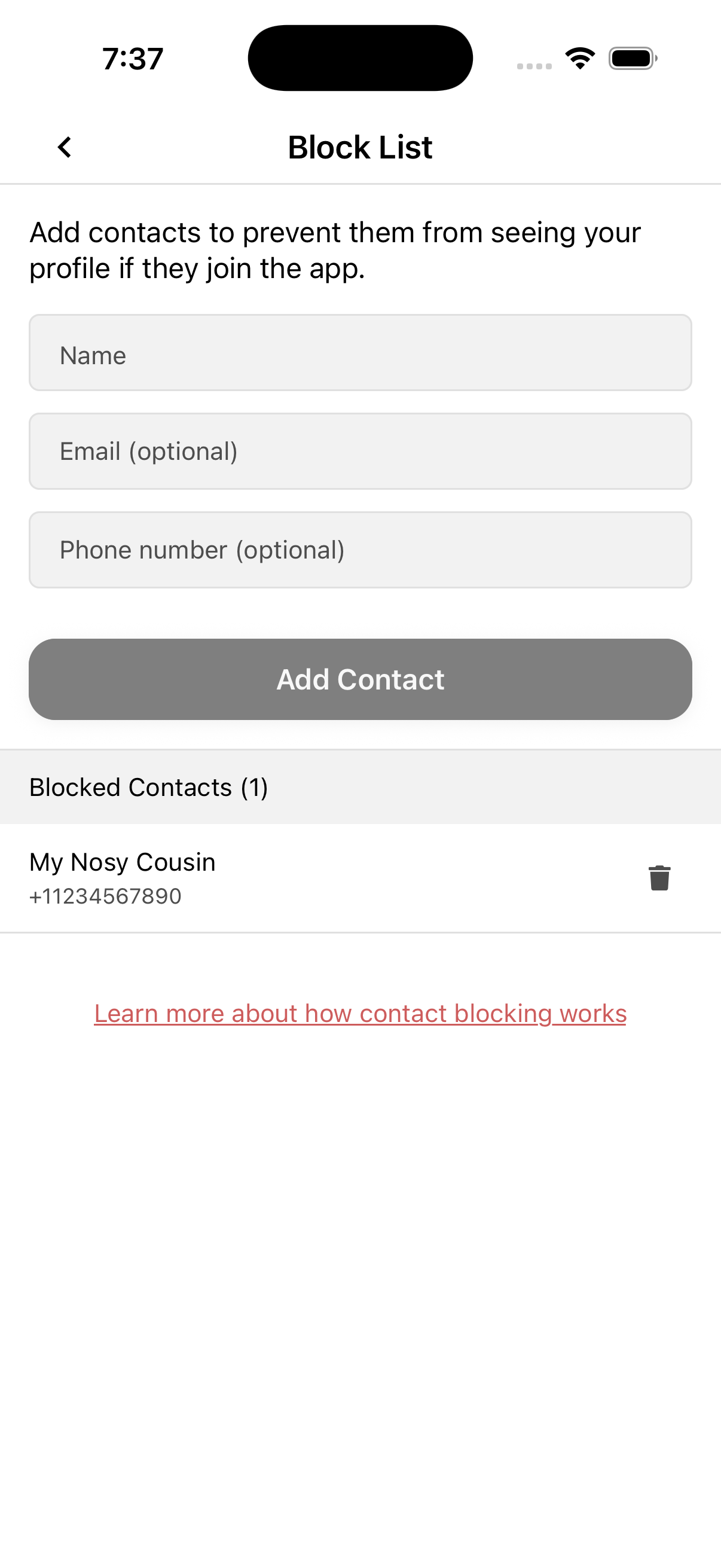Select the My Nosy Cousin contact entry
The height and width of the screenshot is (1568, 721).
point(243,877)
